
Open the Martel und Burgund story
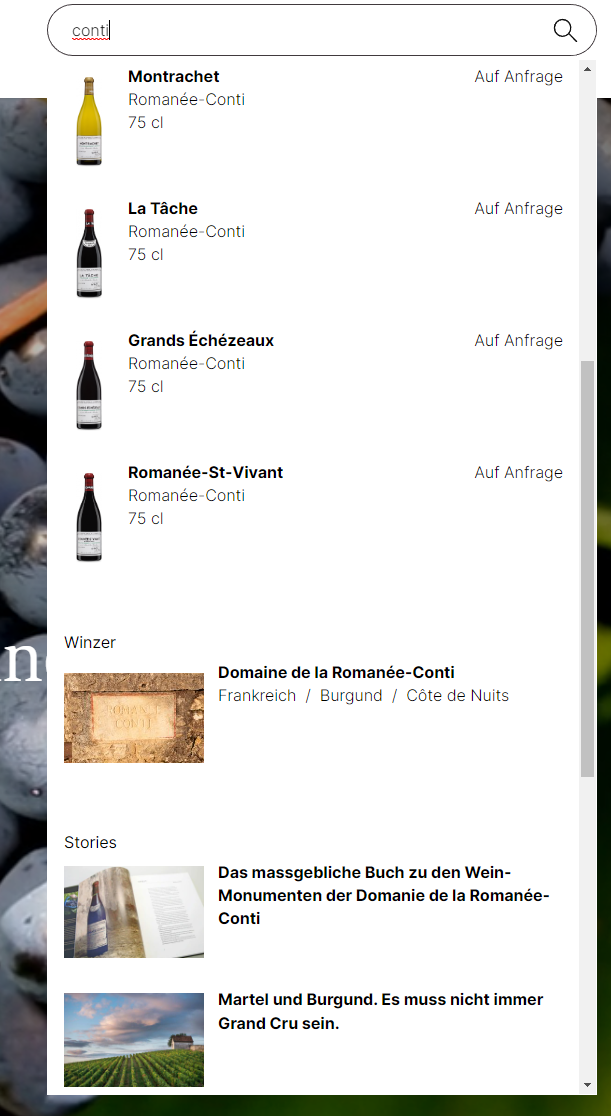380,1011
